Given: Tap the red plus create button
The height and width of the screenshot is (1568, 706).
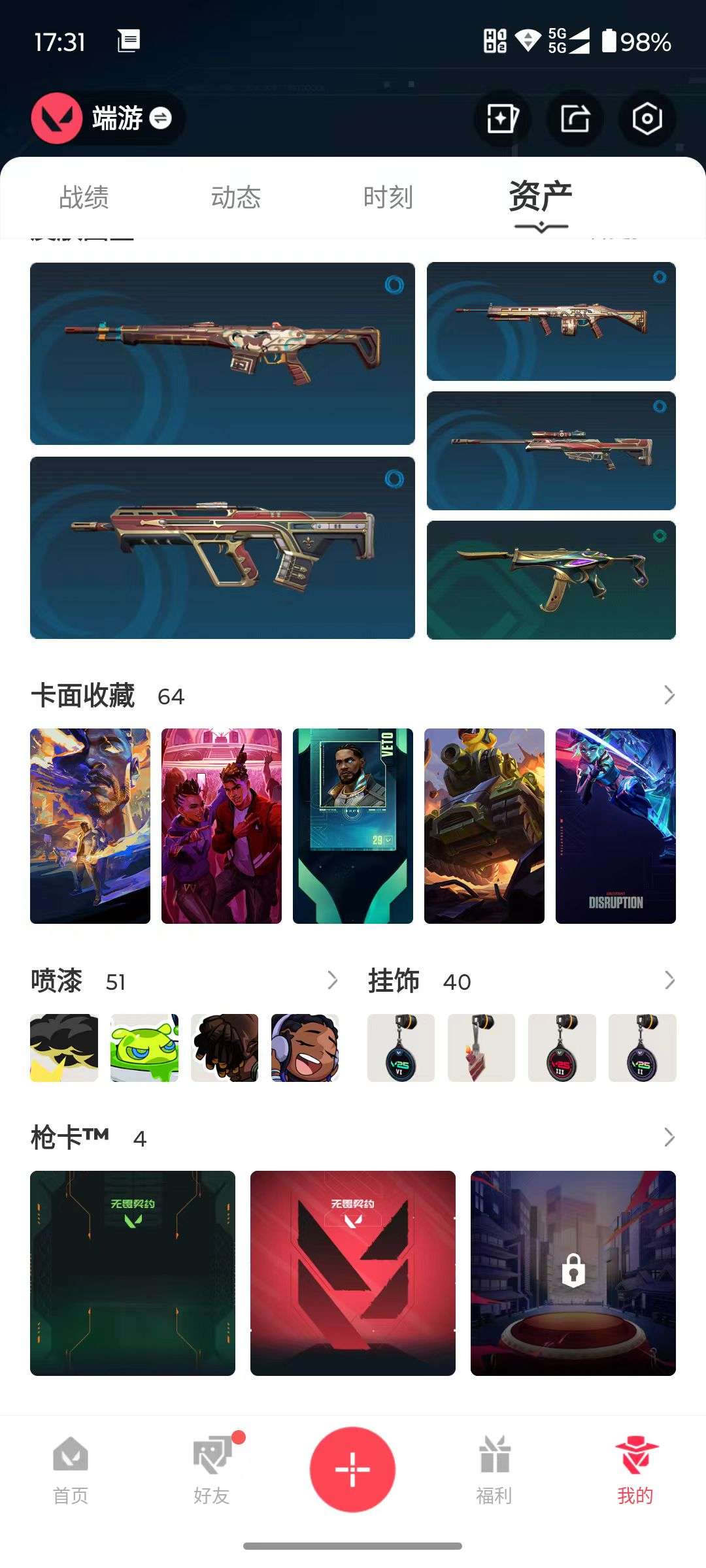Looking at the screenshot, I should (353, 1468).
